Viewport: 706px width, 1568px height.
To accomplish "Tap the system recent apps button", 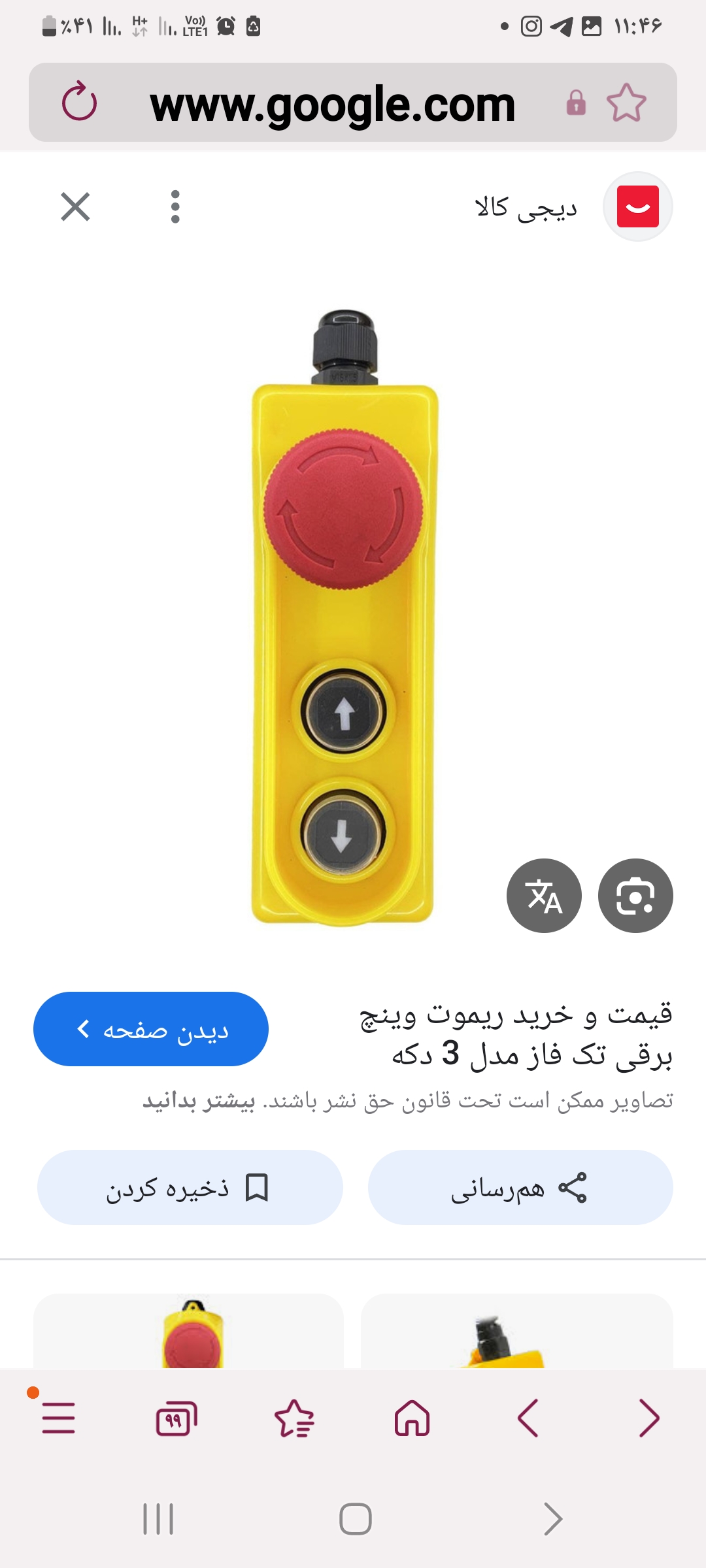I will (158, 1519).
